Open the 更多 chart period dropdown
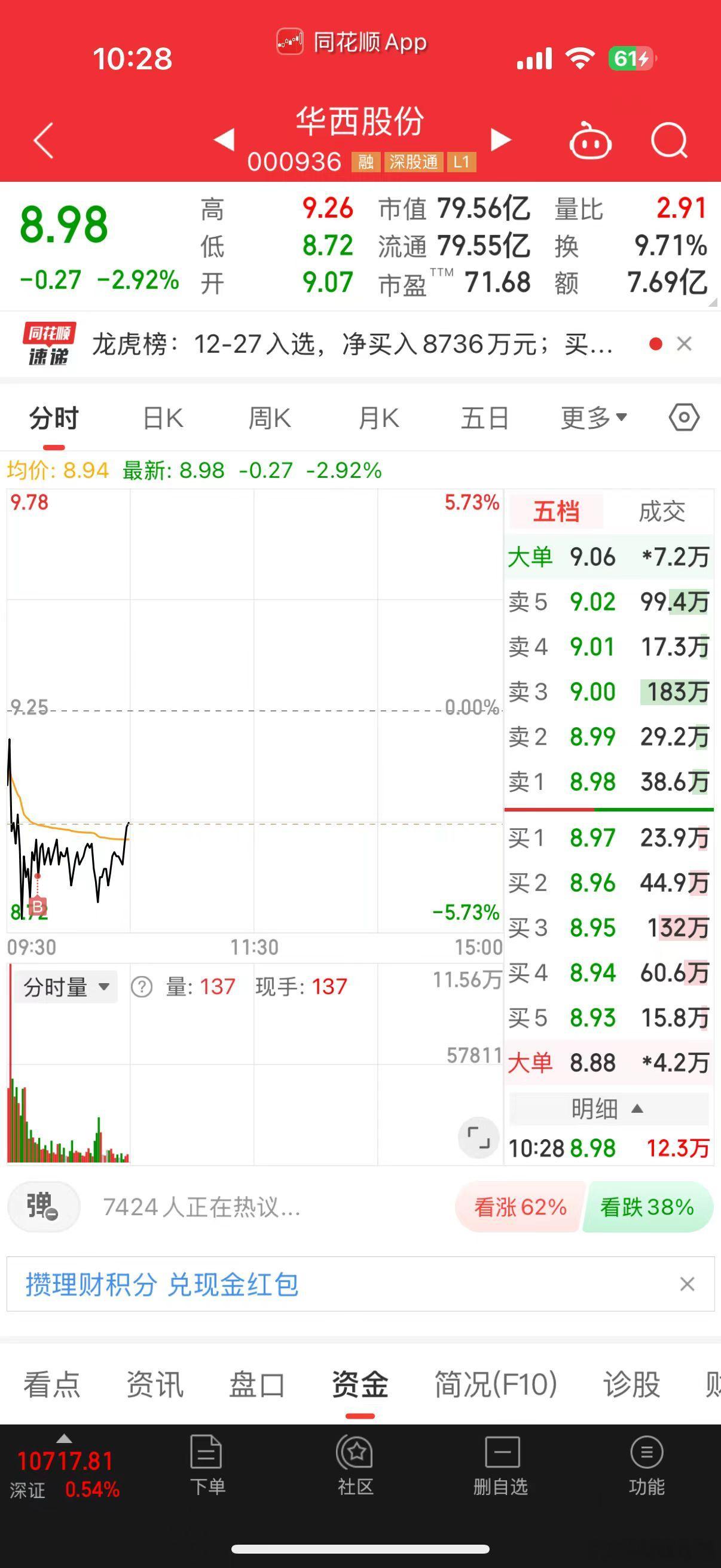Screen dimensions: 721x1568 click(x=592, y=417)
